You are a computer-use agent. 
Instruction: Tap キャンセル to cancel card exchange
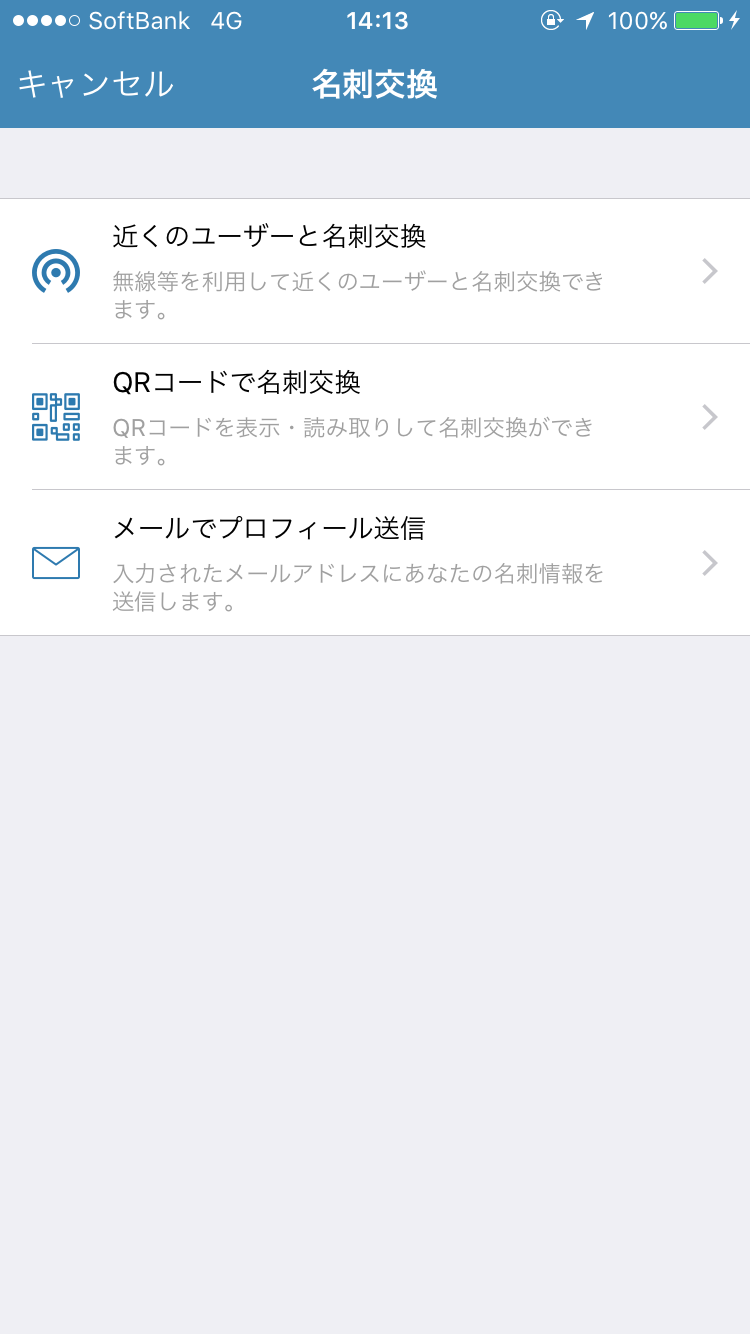tap(96, 84)
